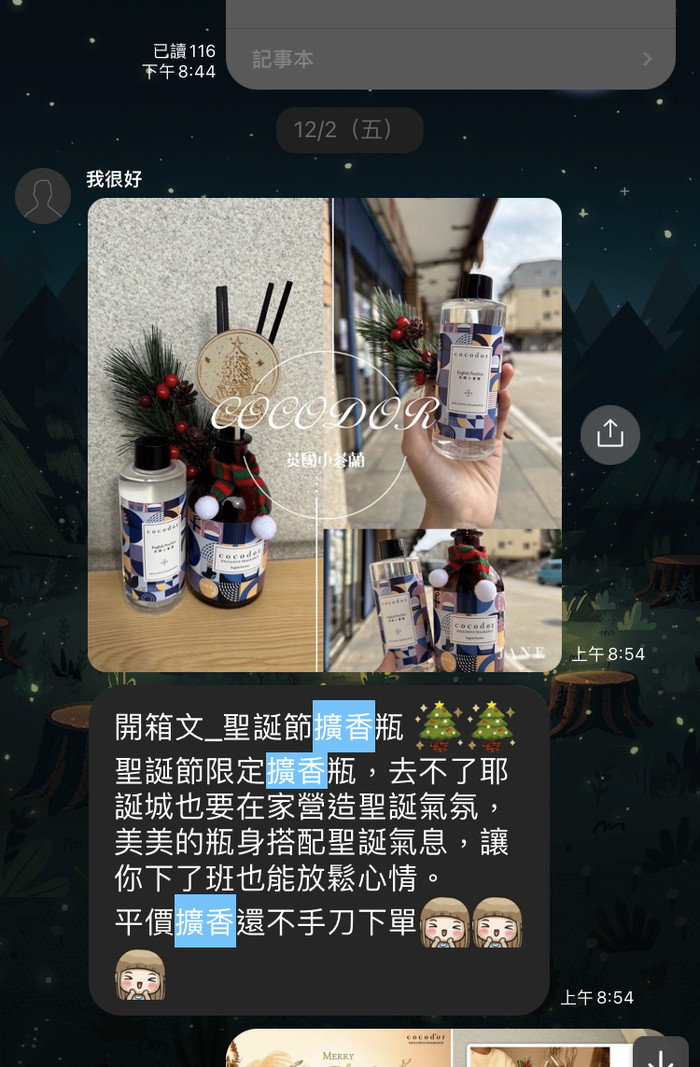Open the Cocodor diffuser photo collage
The width and height of the screenshot is (700, 1067).
click(x=324, y=434)
